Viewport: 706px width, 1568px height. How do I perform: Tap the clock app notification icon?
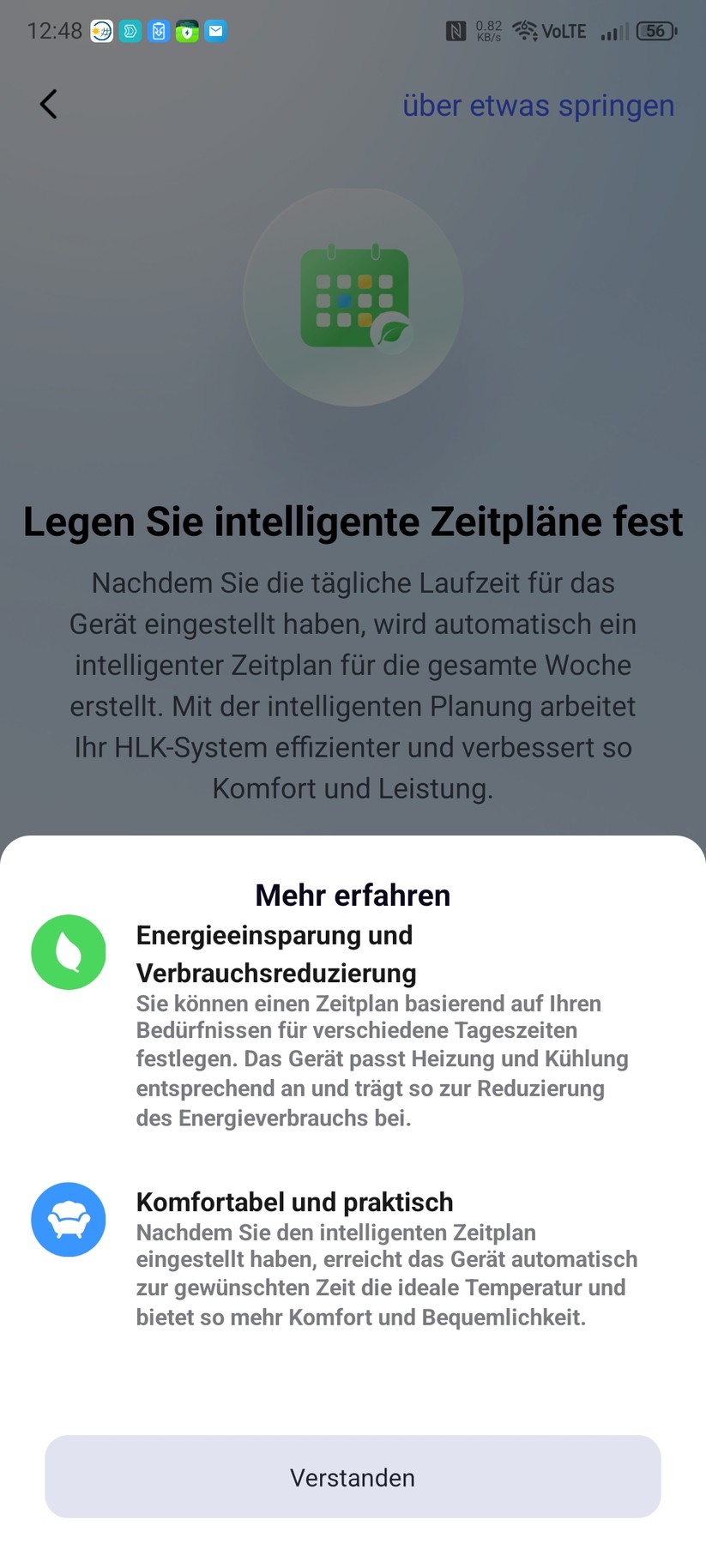100,31
